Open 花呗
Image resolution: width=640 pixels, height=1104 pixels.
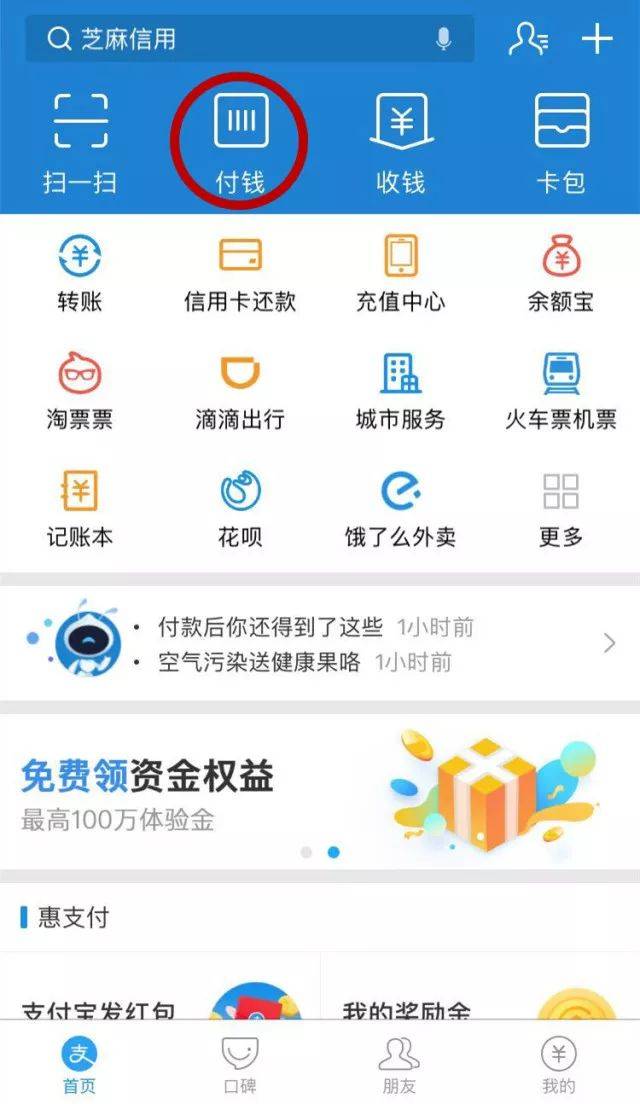coord(240,508)
